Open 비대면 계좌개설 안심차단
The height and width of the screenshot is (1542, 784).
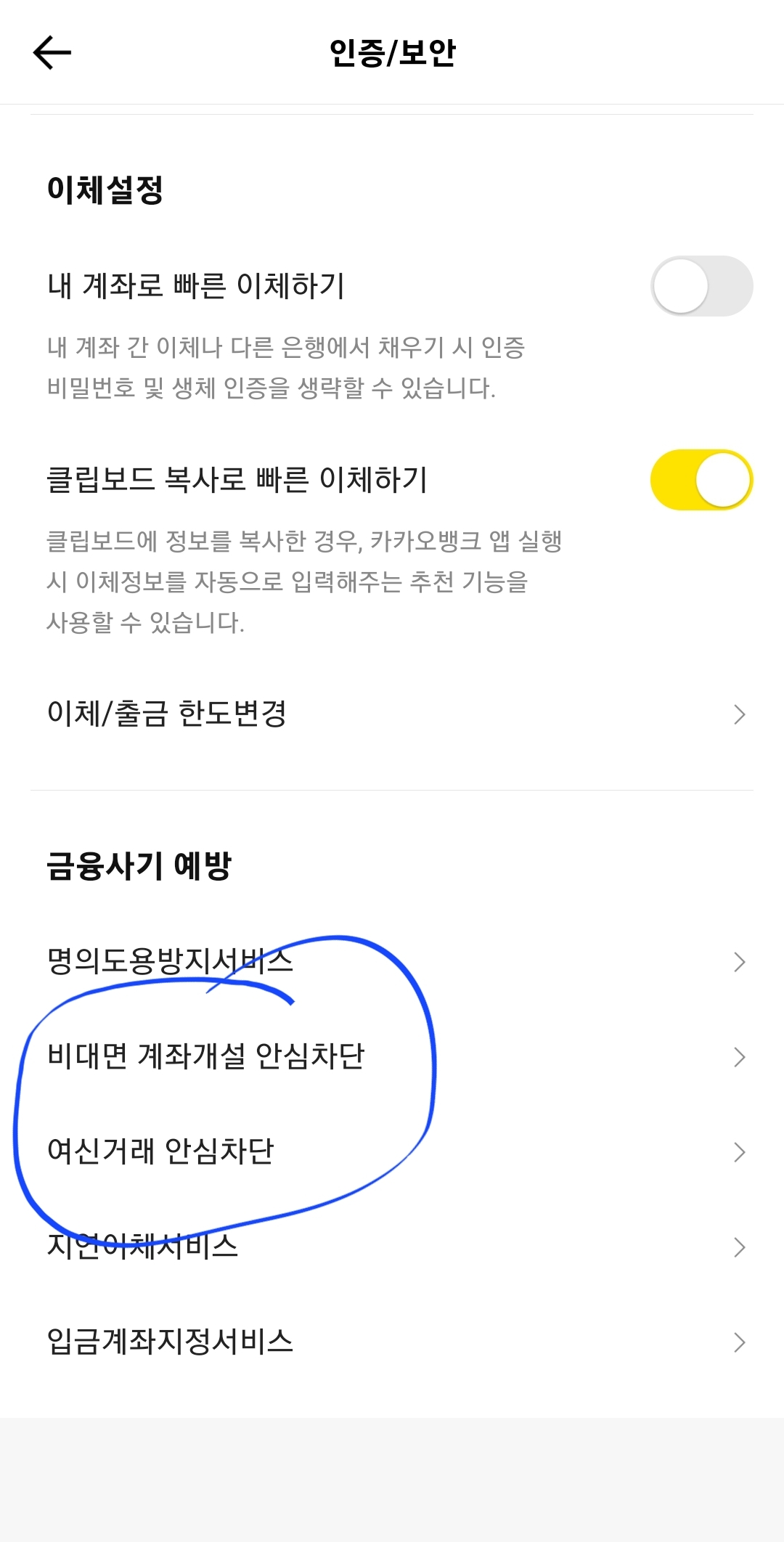392,1056
